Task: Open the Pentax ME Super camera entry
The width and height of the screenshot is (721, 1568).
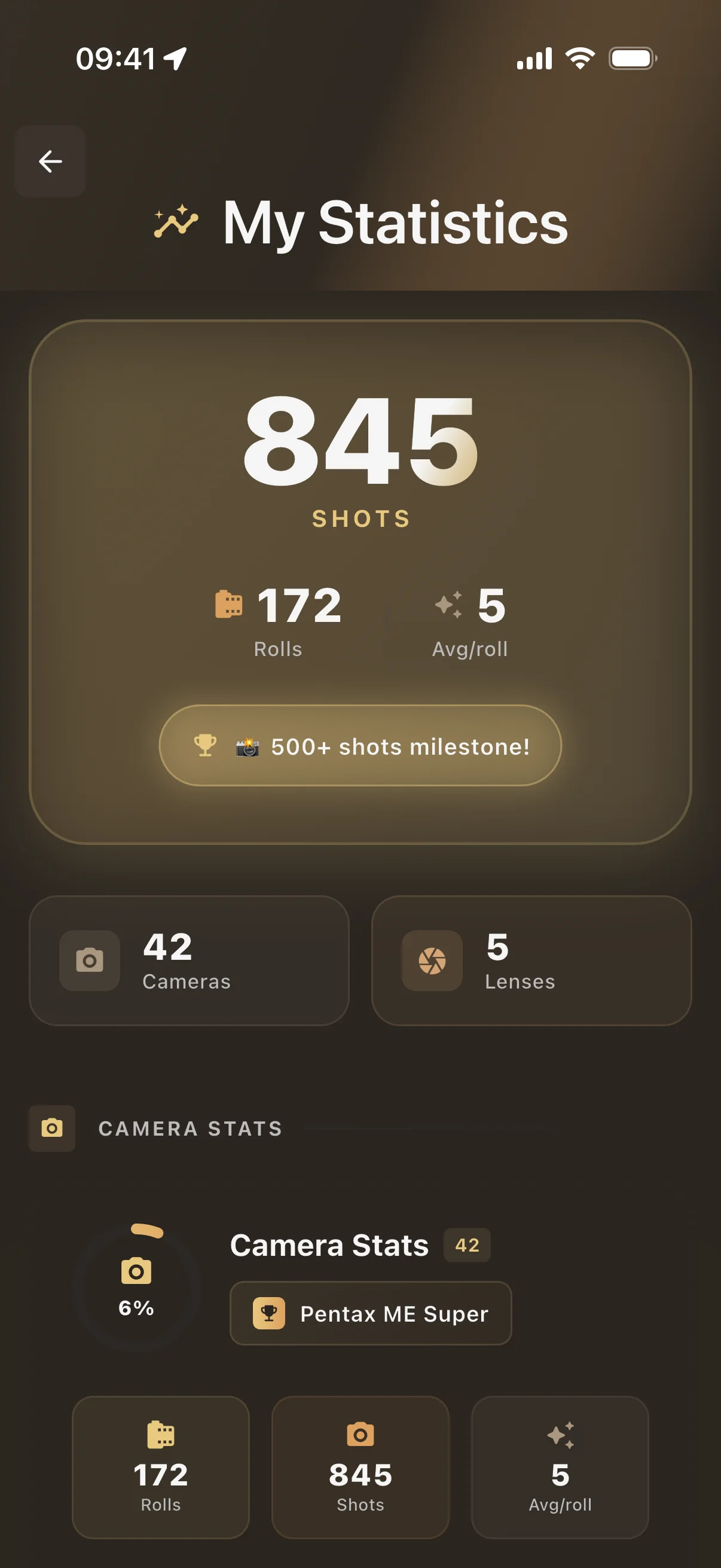Action: pyautogui.click(x=371, y=1314)
